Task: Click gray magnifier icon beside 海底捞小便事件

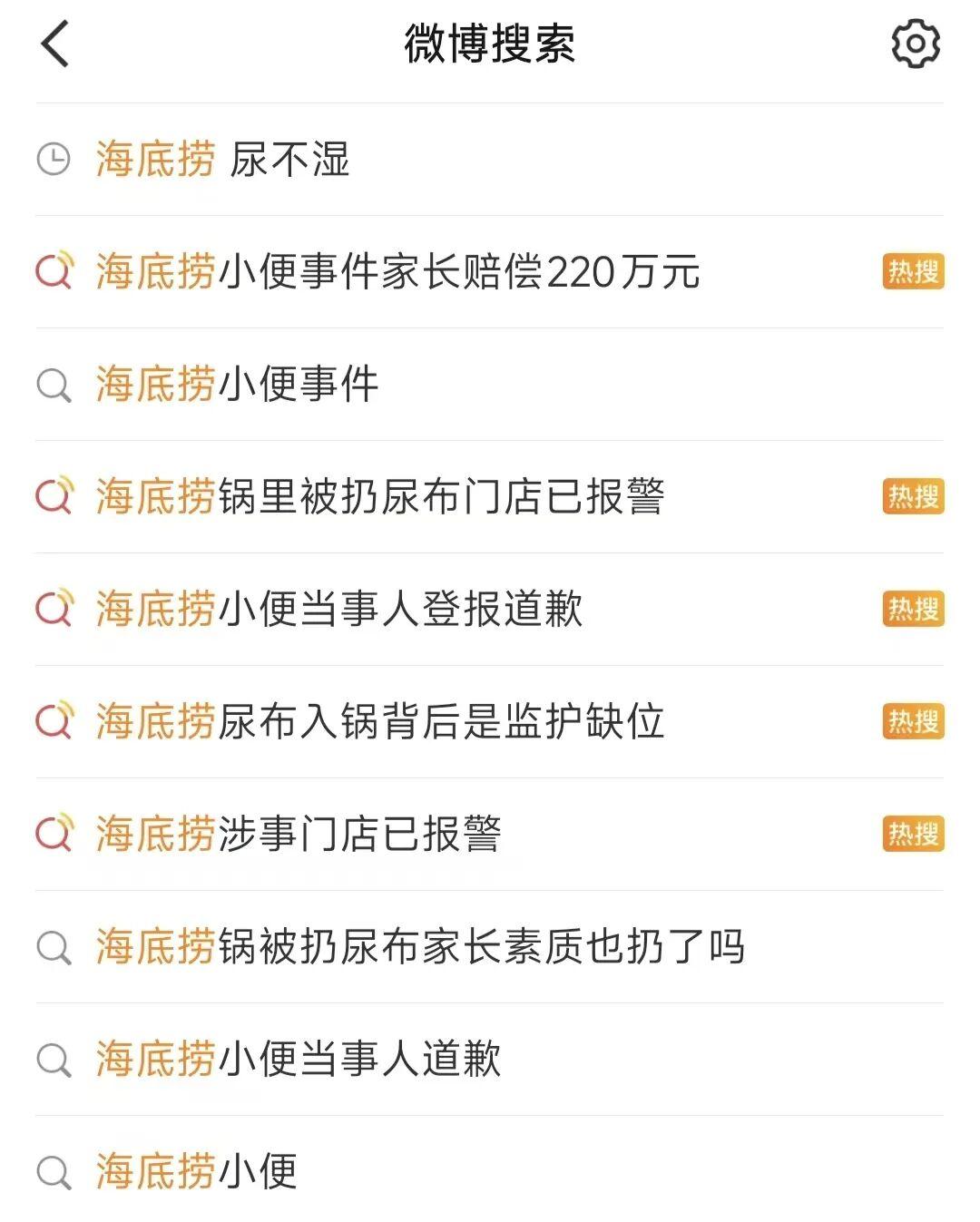Action: pos(54,382)
